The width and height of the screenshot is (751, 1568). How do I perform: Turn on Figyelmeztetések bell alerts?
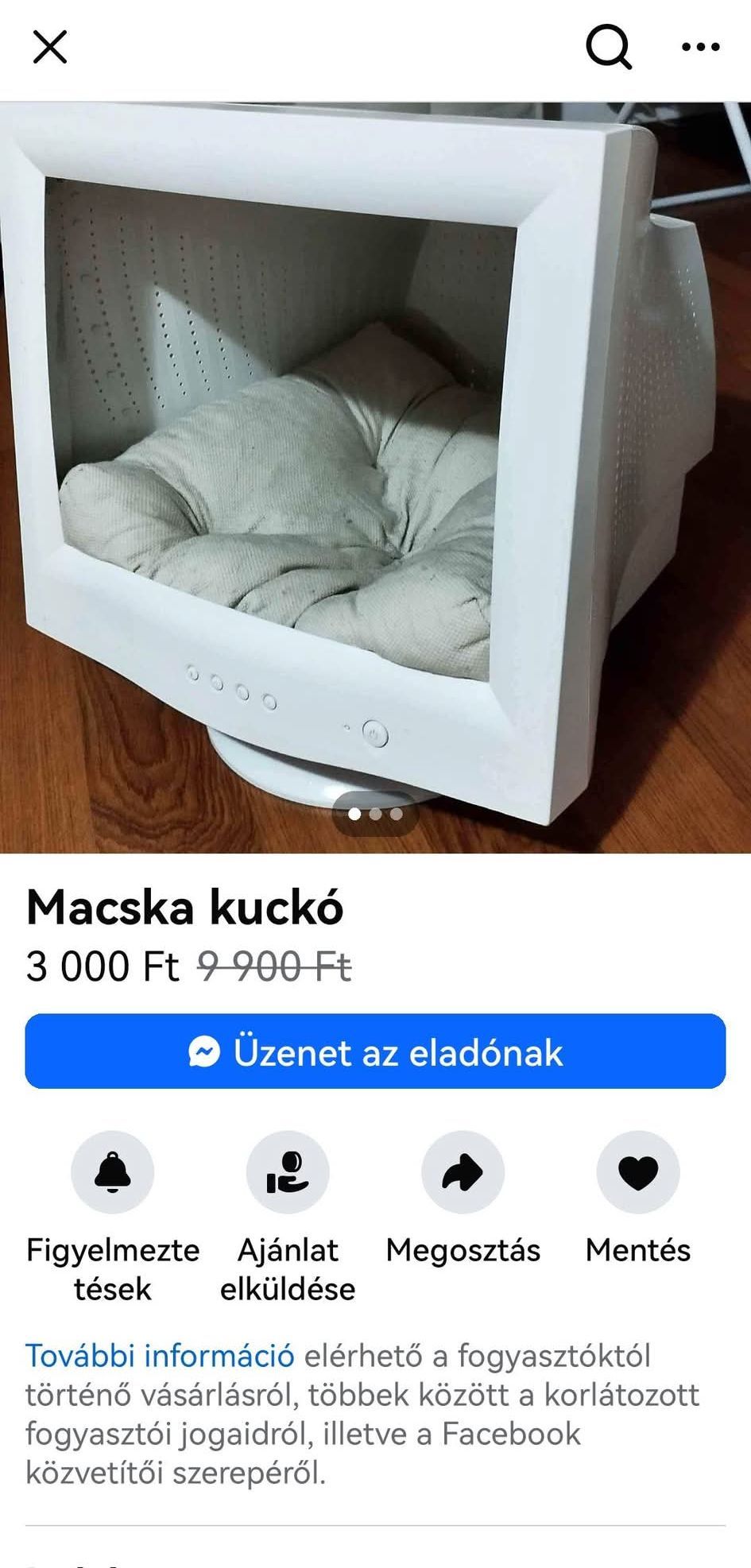pyautogui.click(x=113, y=1172)
